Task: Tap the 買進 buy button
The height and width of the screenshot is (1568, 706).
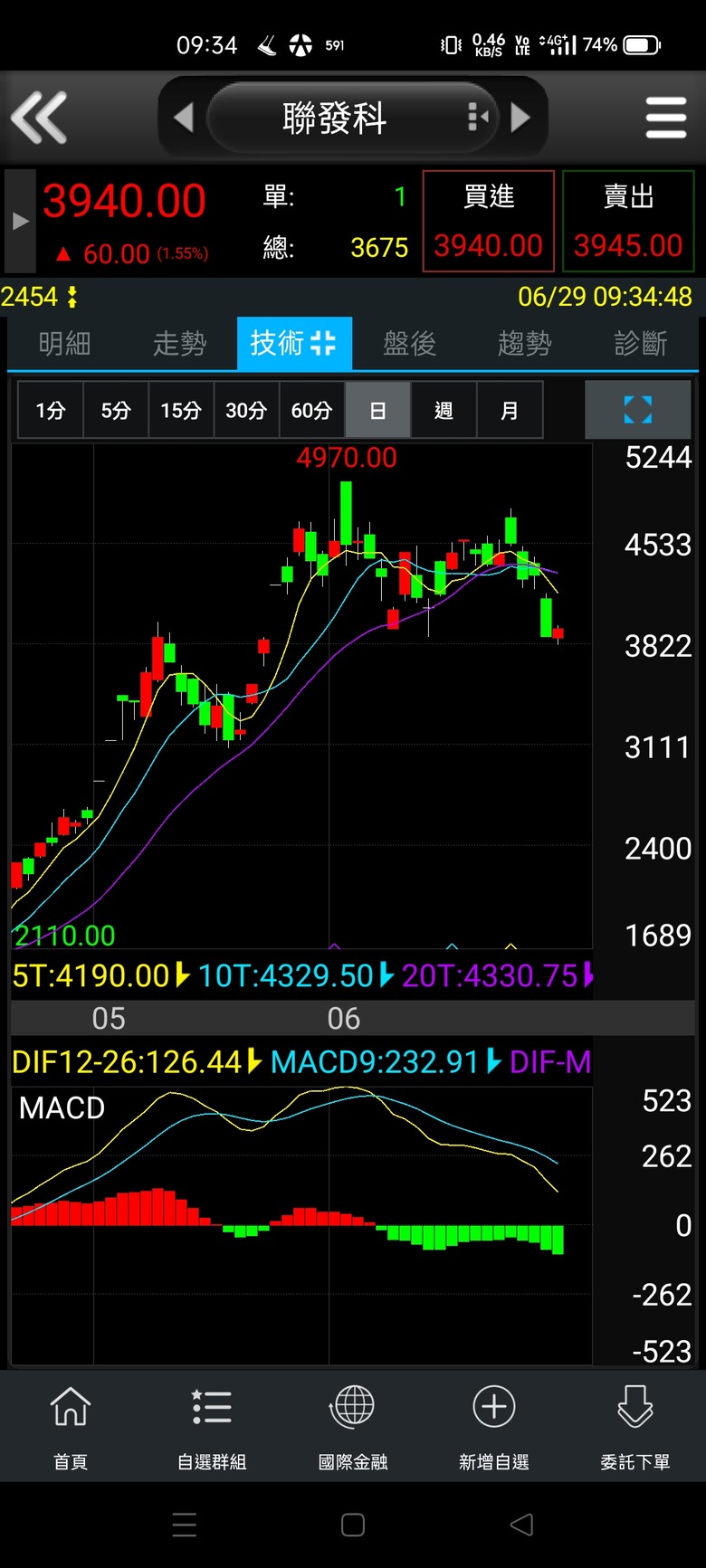Action: click(489, 221)
